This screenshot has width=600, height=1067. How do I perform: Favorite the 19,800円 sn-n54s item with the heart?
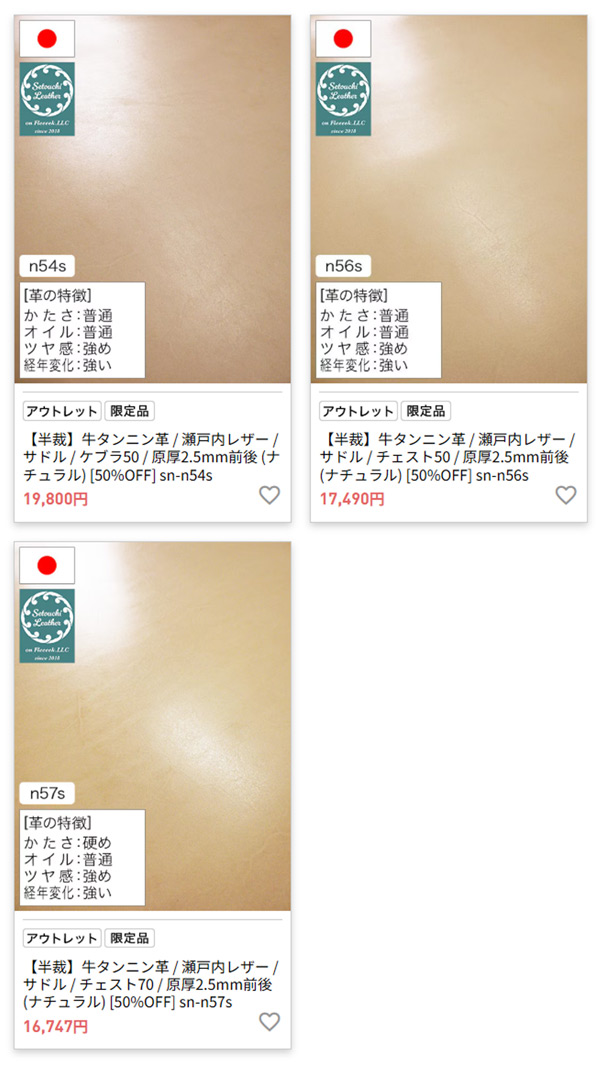(270, 495)
